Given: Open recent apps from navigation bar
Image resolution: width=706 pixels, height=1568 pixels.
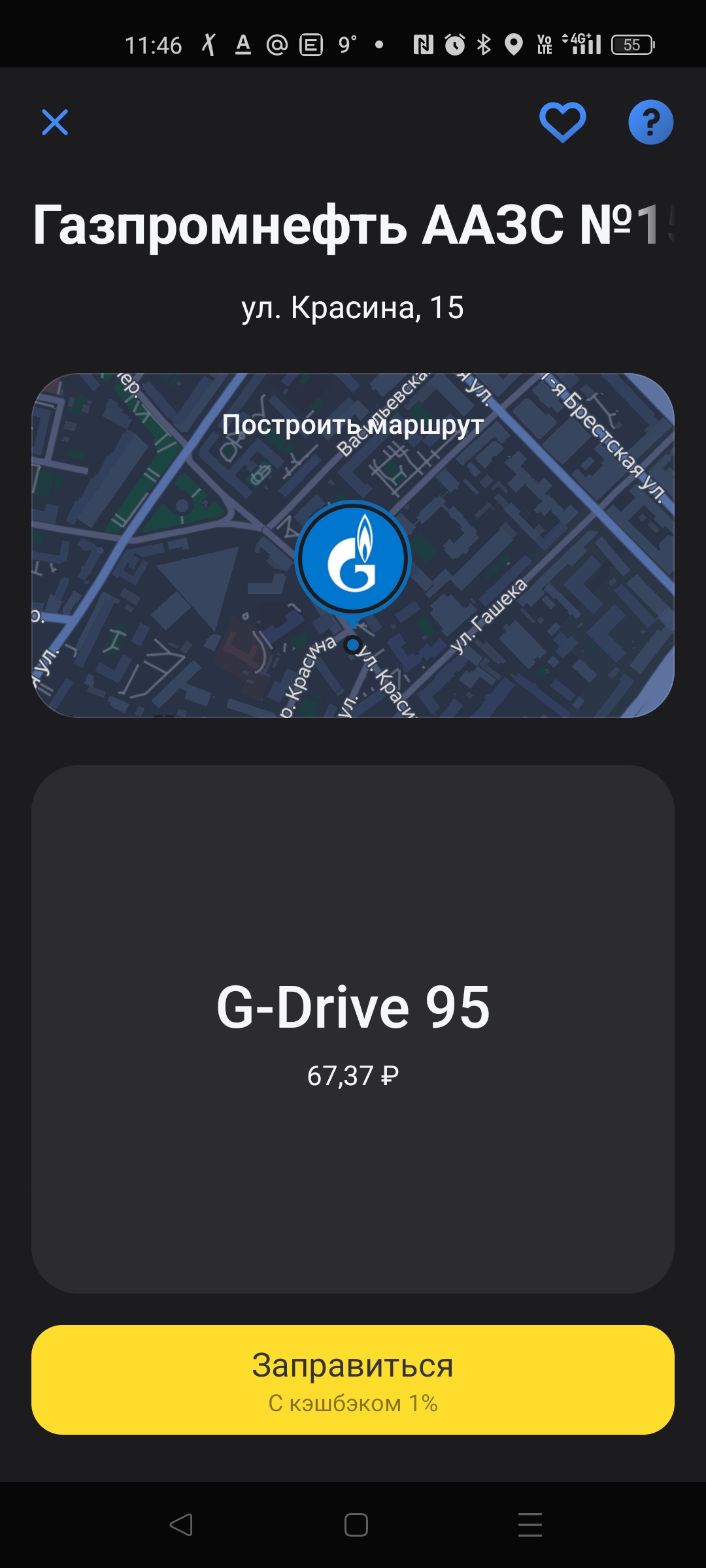Looking at the screenshot, I should 529,1525.
